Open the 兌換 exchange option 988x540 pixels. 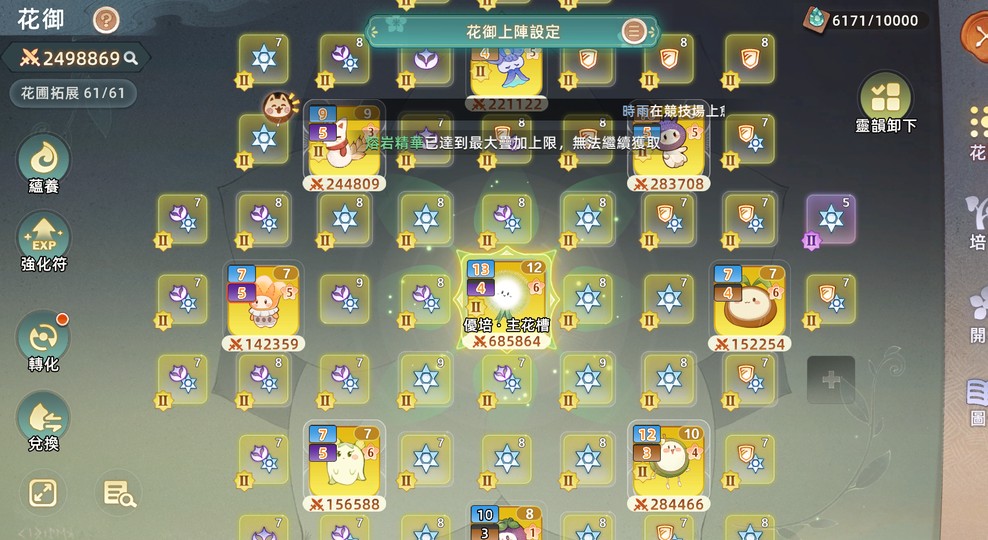click(44, 418)
